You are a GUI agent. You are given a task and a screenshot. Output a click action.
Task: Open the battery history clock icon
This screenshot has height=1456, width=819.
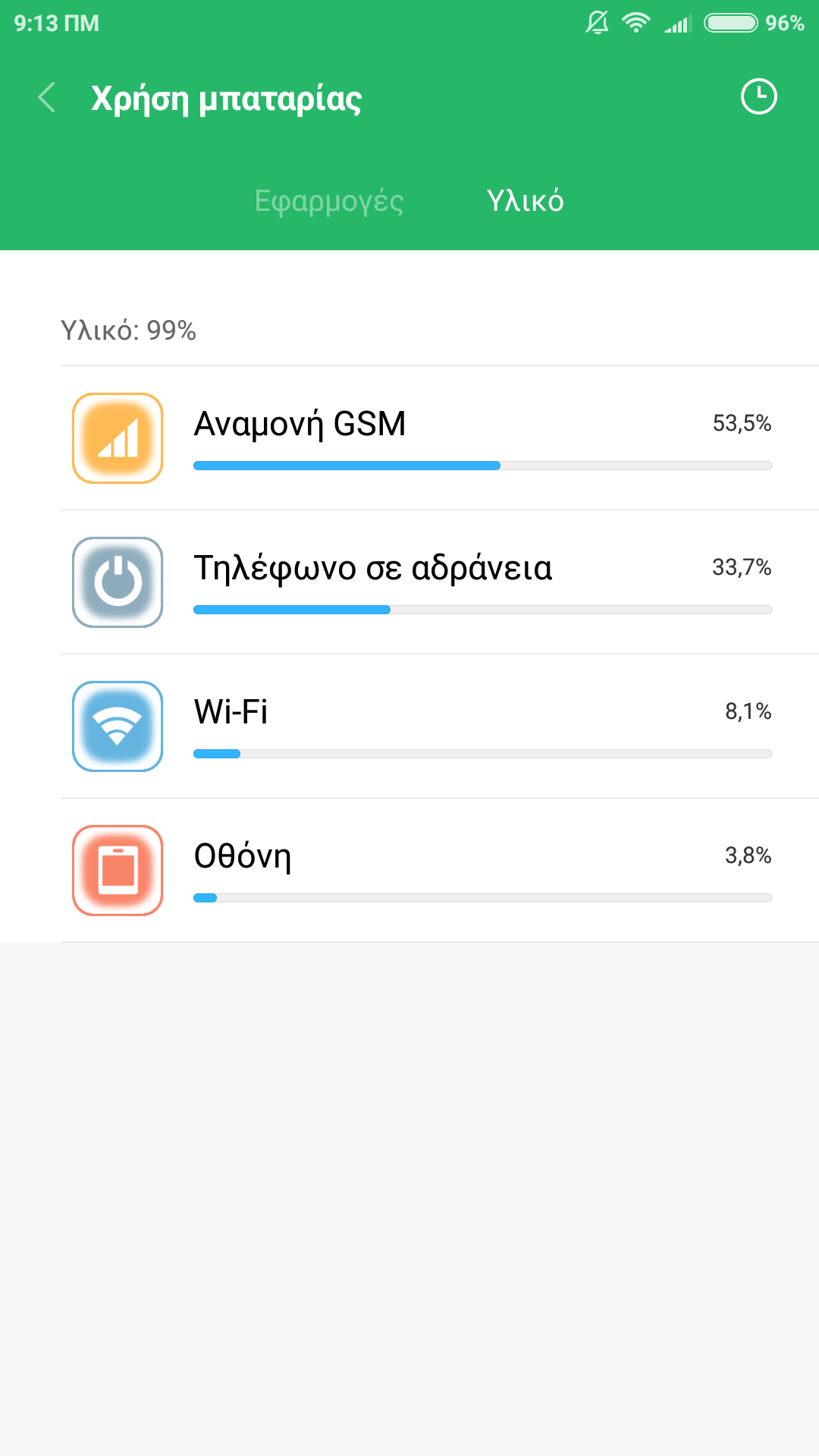coord(758,97)
